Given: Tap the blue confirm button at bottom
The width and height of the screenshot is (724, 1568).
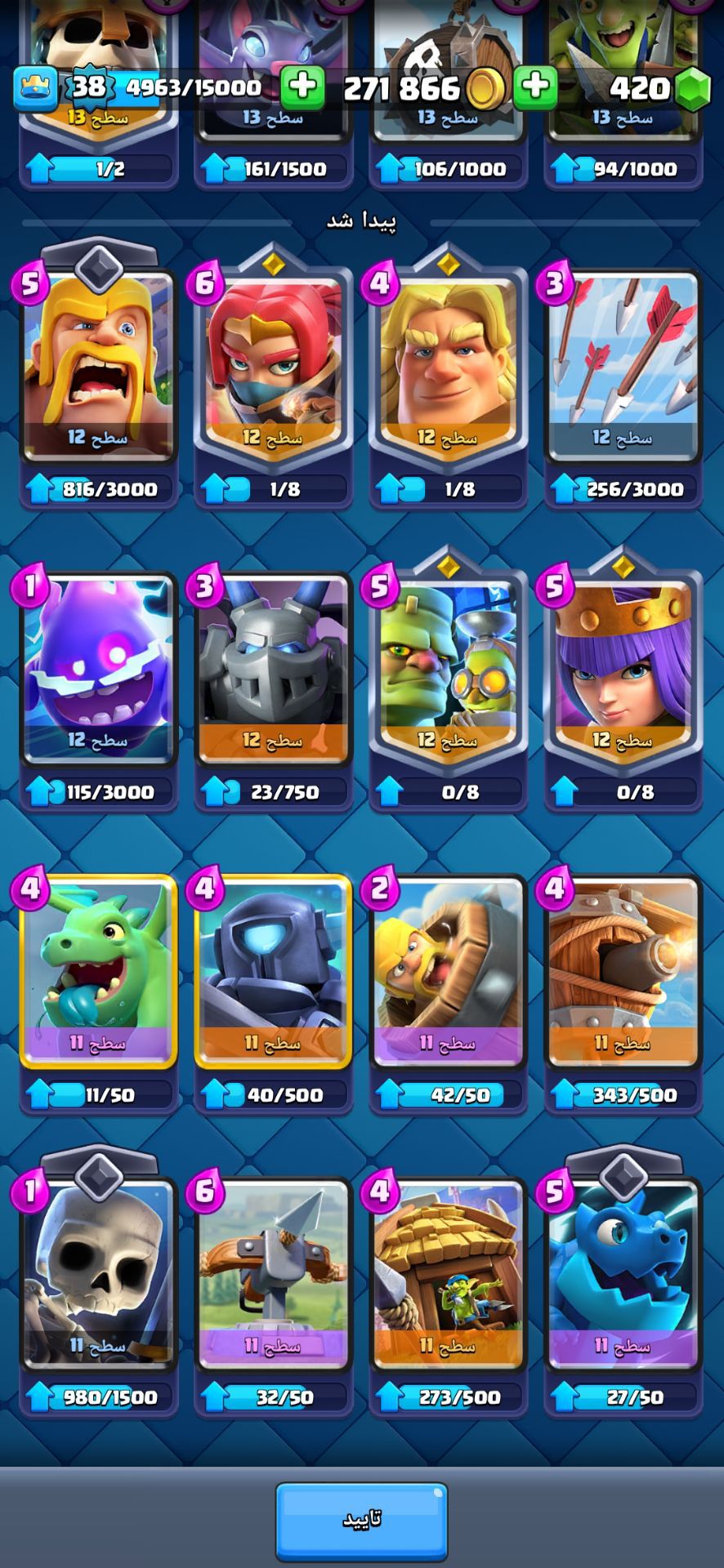Looking at the screenshot, I should point(361,1517).
